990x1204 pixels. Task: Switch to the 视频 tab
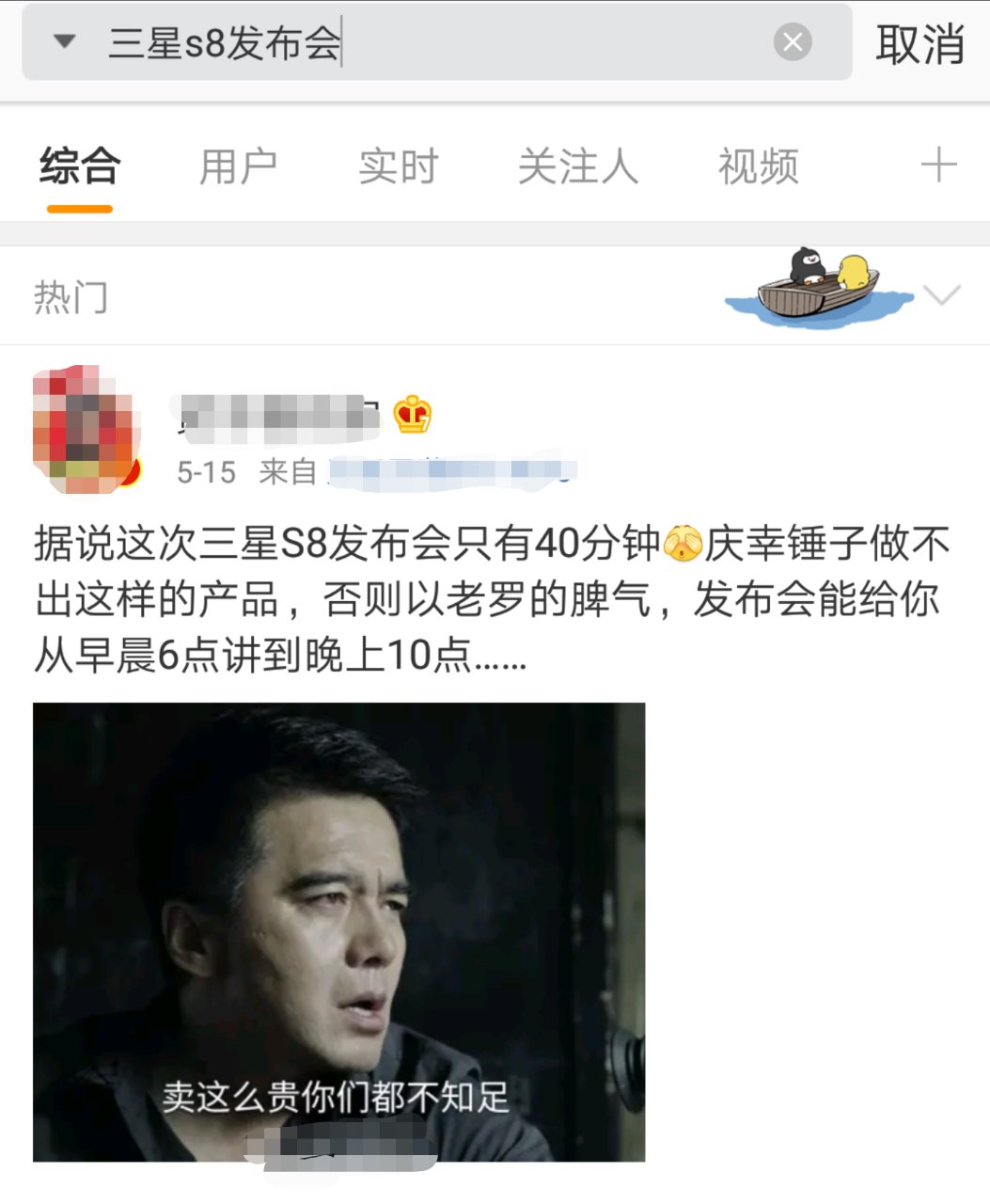759,167
